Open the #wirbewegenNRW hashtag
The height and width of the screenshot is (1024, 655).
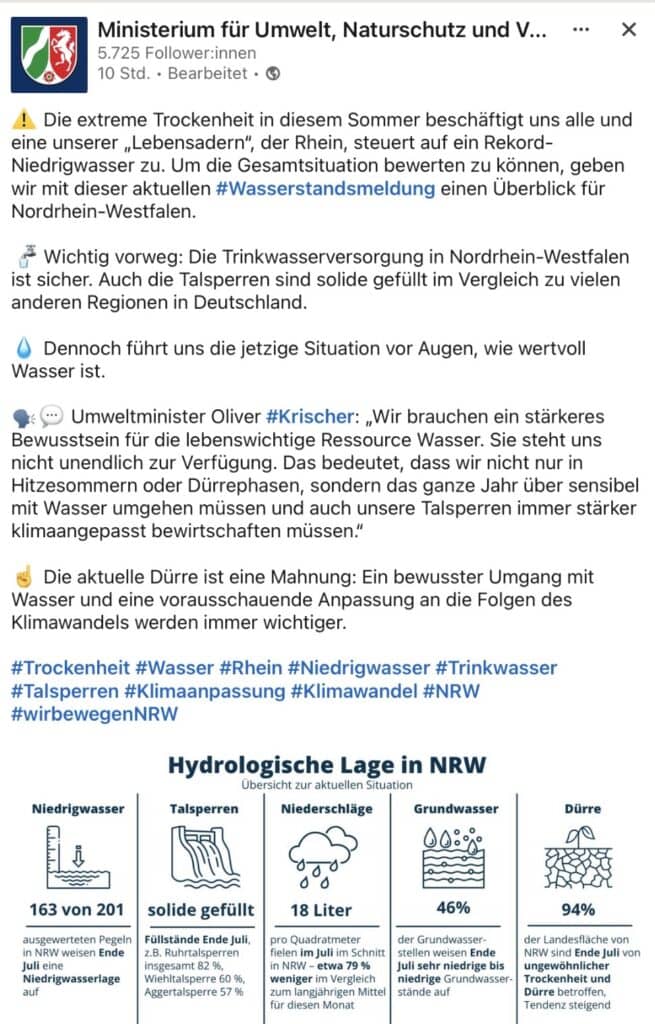coord(95,714)
